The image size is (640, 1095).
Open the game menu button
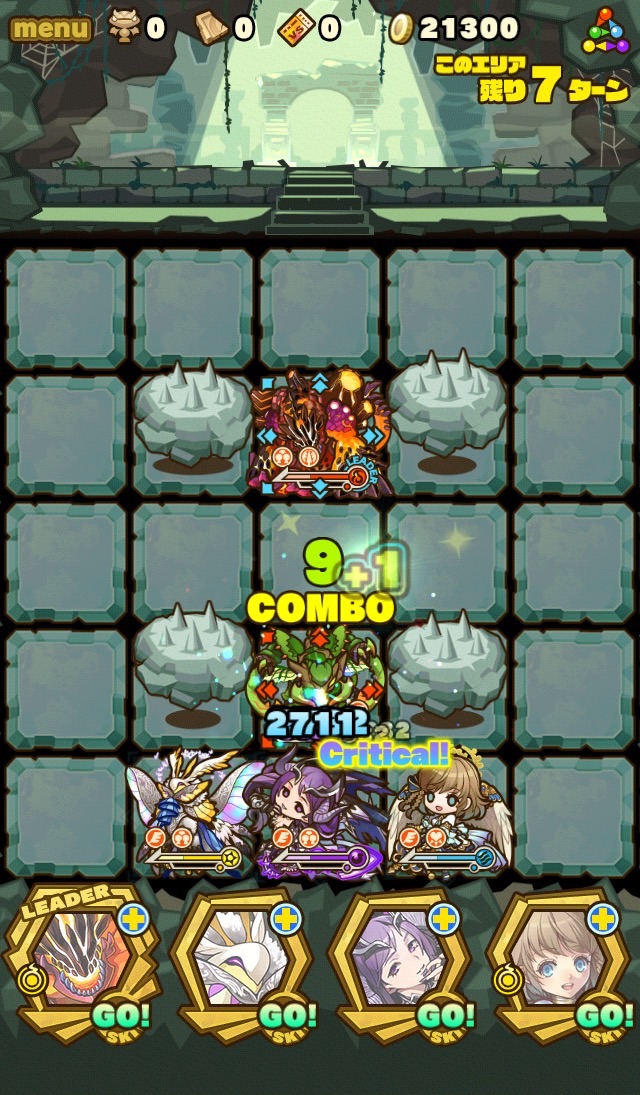click(x=50, y=27)
